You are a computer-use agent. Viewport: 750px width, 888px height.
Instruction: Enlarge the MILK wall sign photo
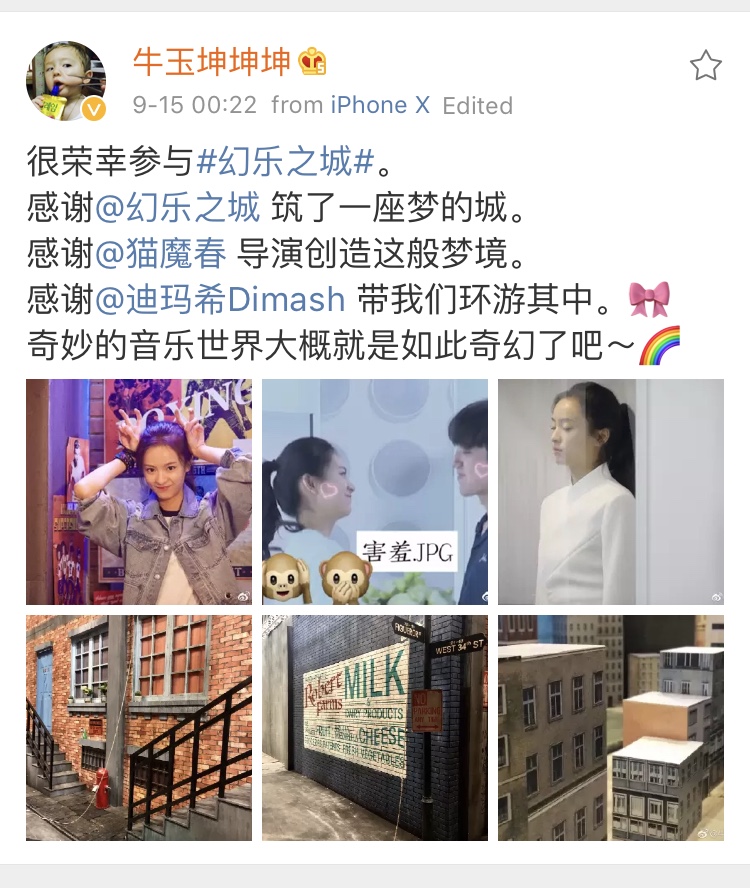click(x=375, y=728)
